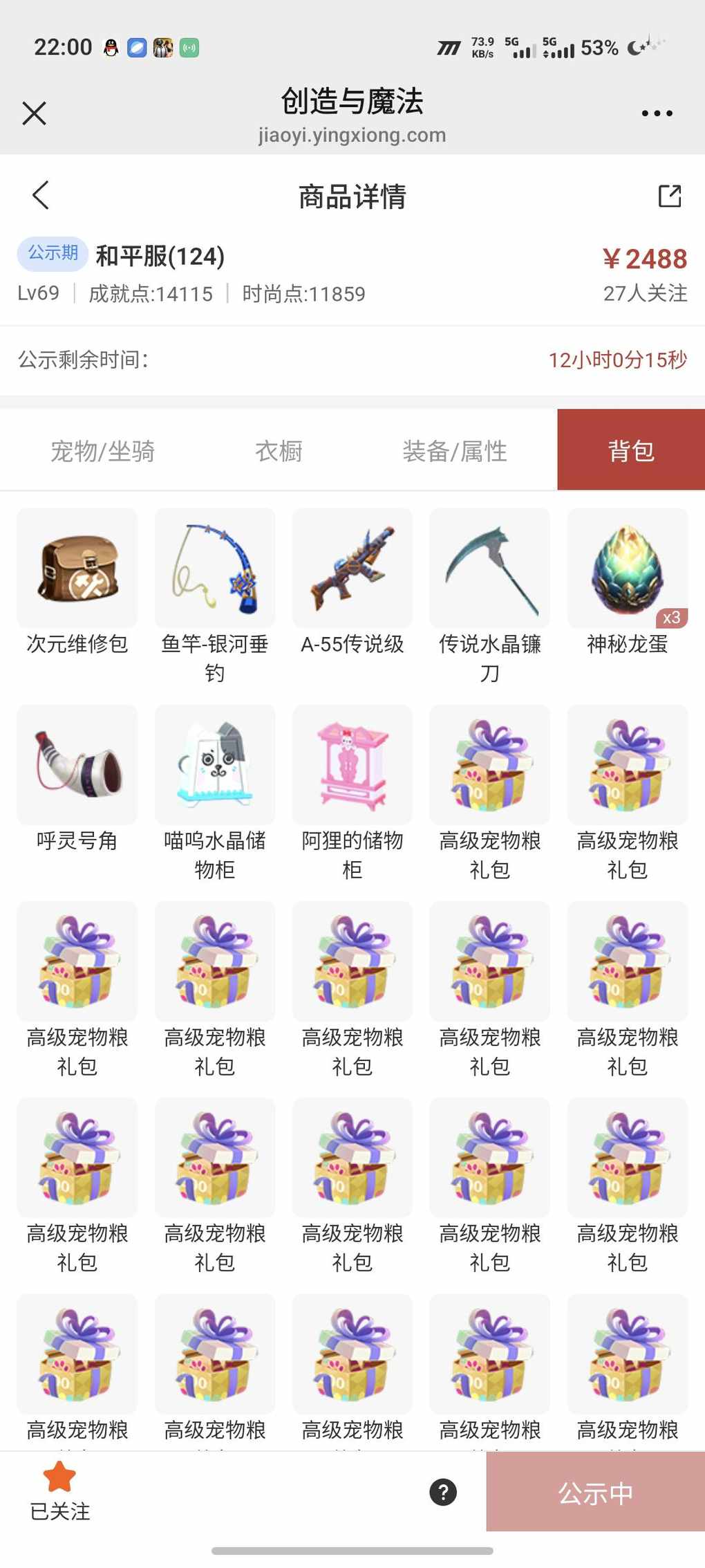Select the 背包 tab
Screen dimensions: 705x1568
pos(630,450)
